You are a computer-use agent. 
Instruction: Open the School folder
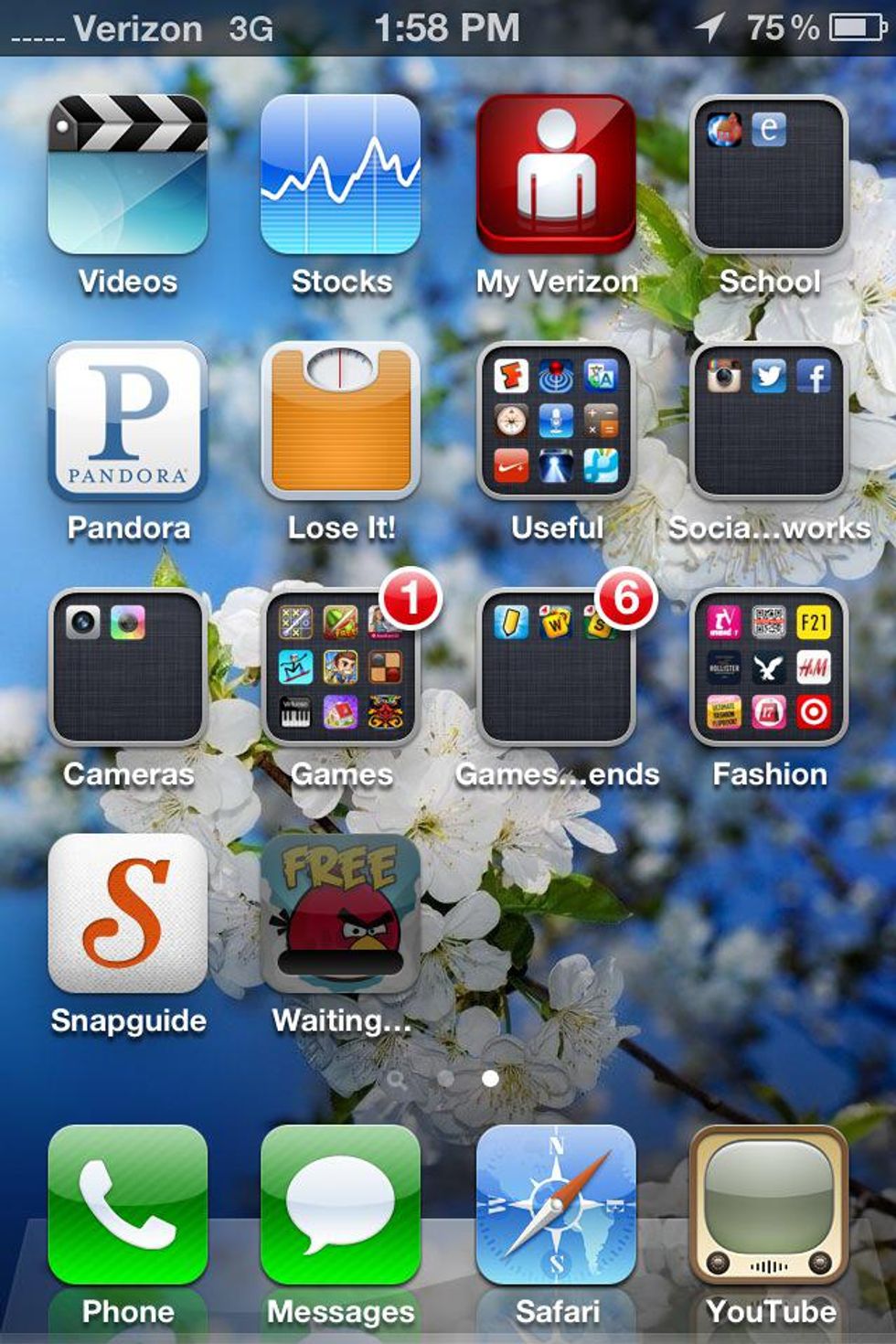click(x=769, y=176)
